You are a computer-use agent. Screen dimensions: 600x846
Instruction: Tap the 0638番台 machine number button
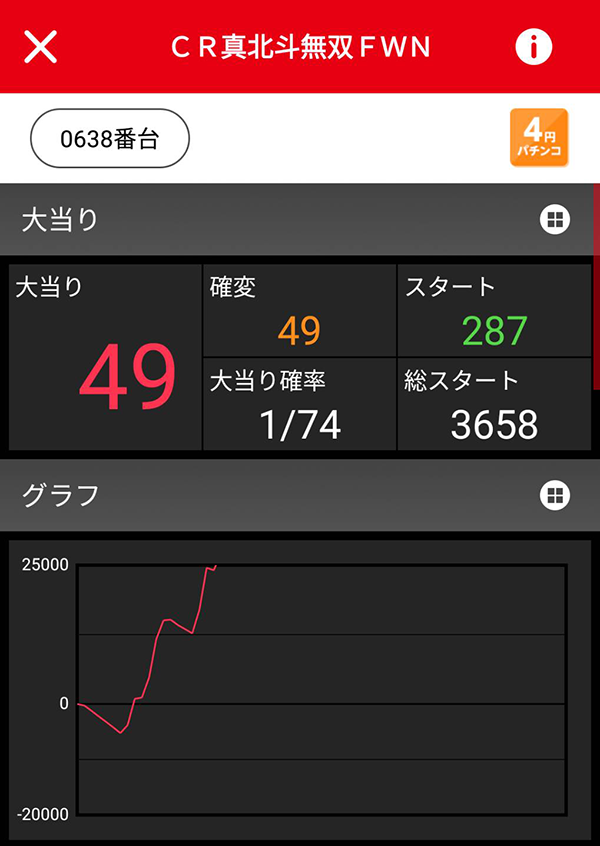(110, 140)
